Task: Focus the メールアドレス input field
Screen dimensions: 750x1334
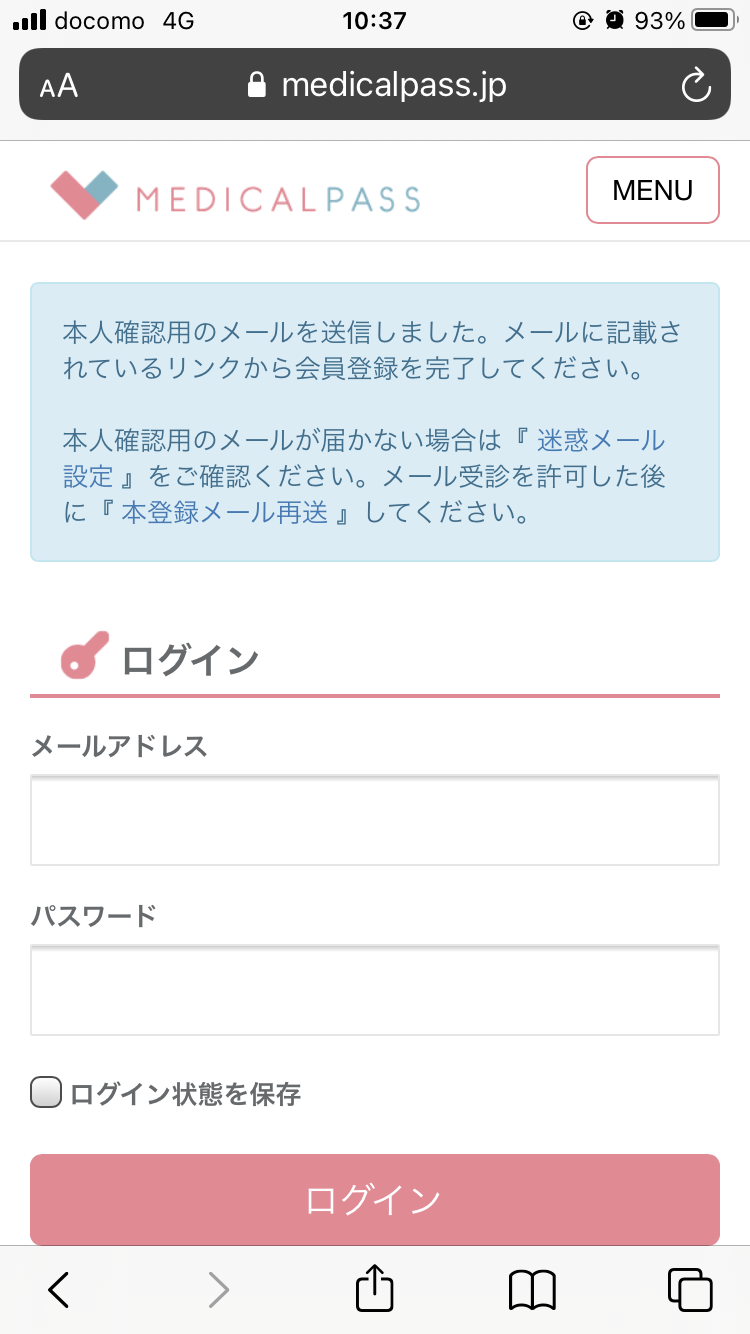Action: coord(375,820)
